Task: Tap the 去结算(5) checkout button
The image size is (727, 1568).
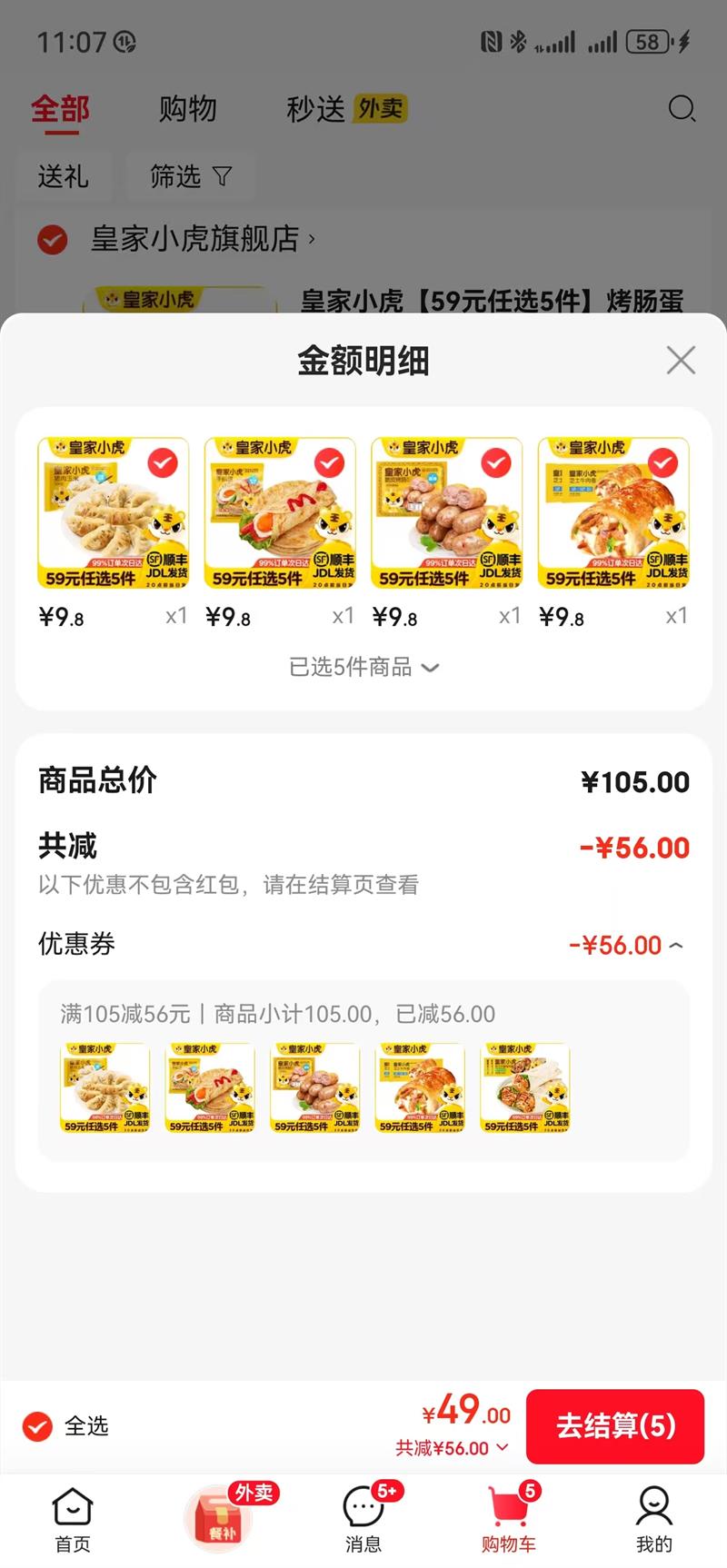Action: pos(615,1426)
